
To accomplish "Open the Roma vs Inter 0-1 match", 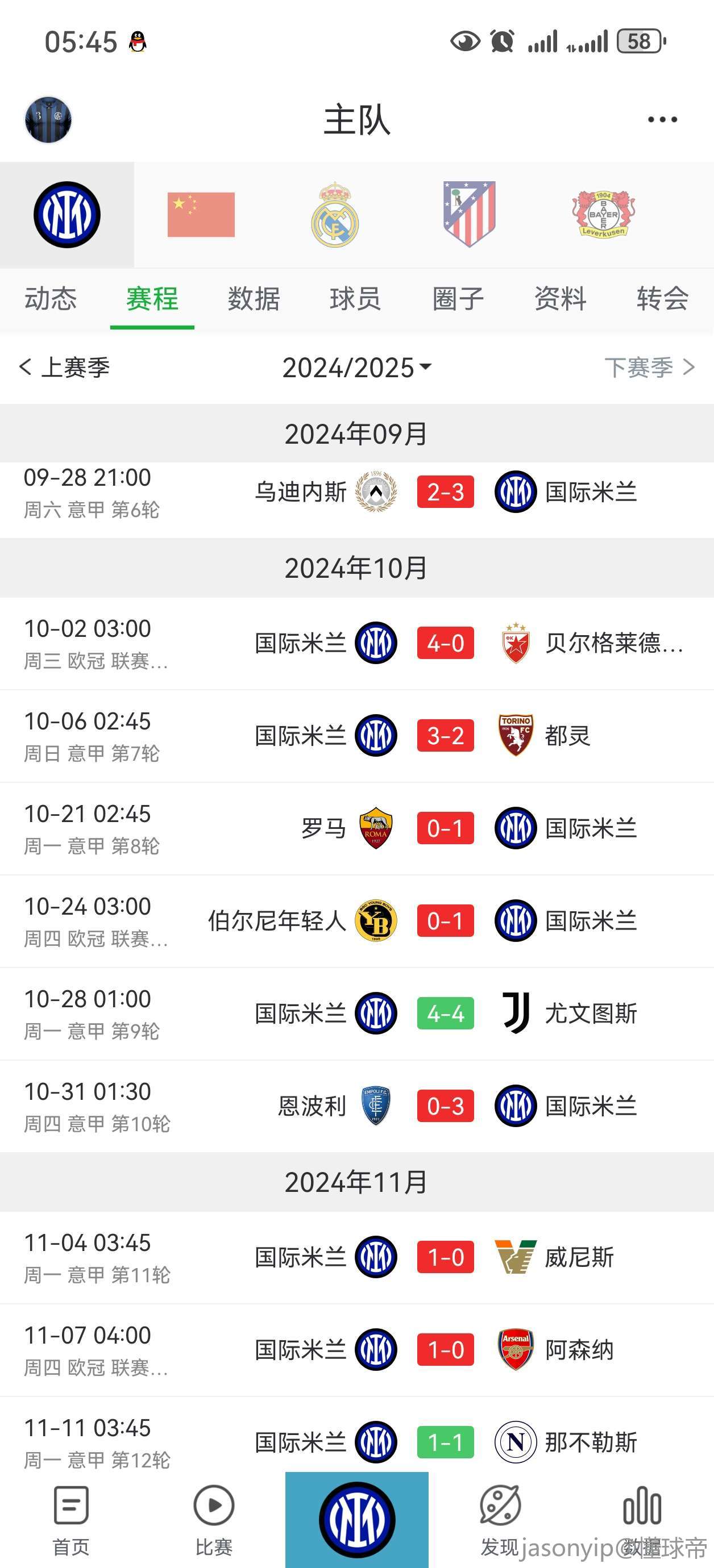I will 357,828.
